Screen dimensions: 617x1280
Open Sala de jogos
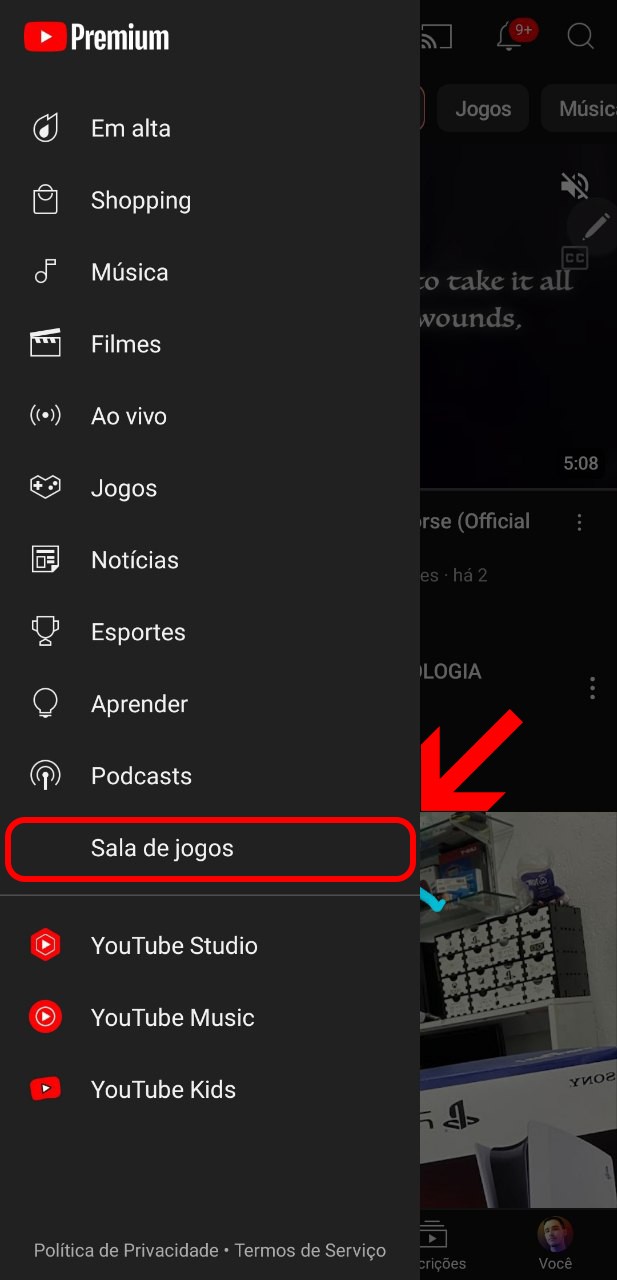pos(210,848)
